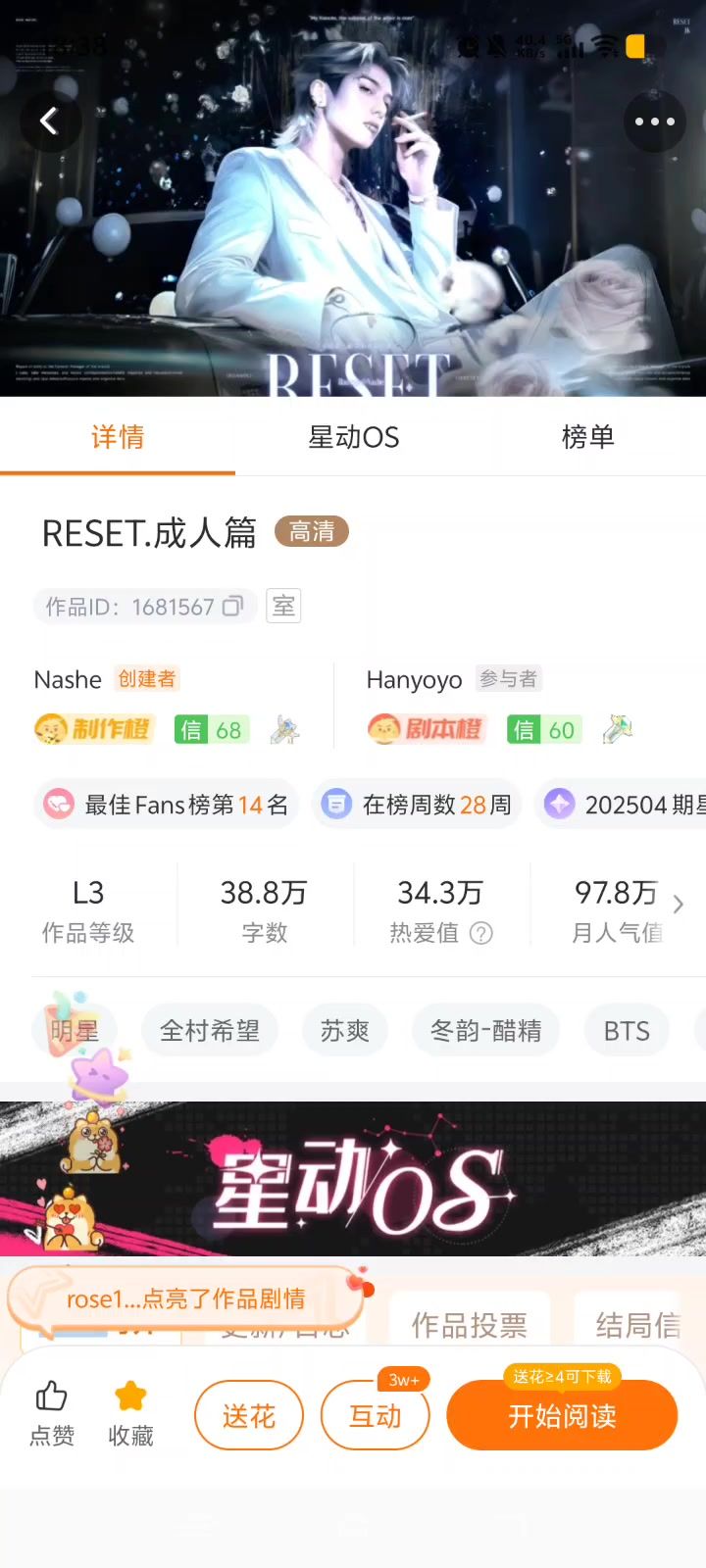Expand work stats with the chevron arrow
This screenshot has width=706, height=1568.
click(x=678, y=905)
